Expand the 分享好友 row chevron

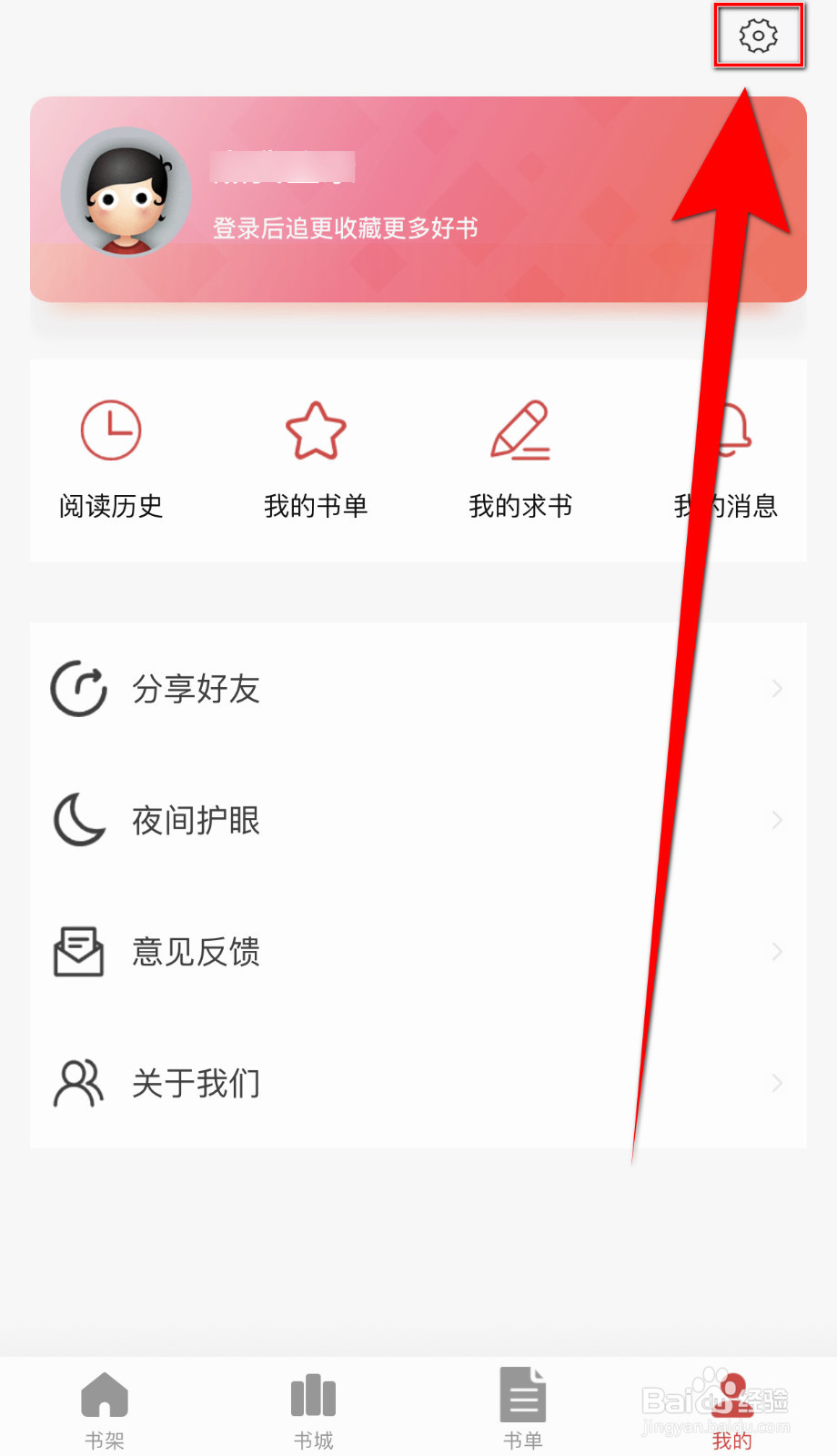[775, 689]
